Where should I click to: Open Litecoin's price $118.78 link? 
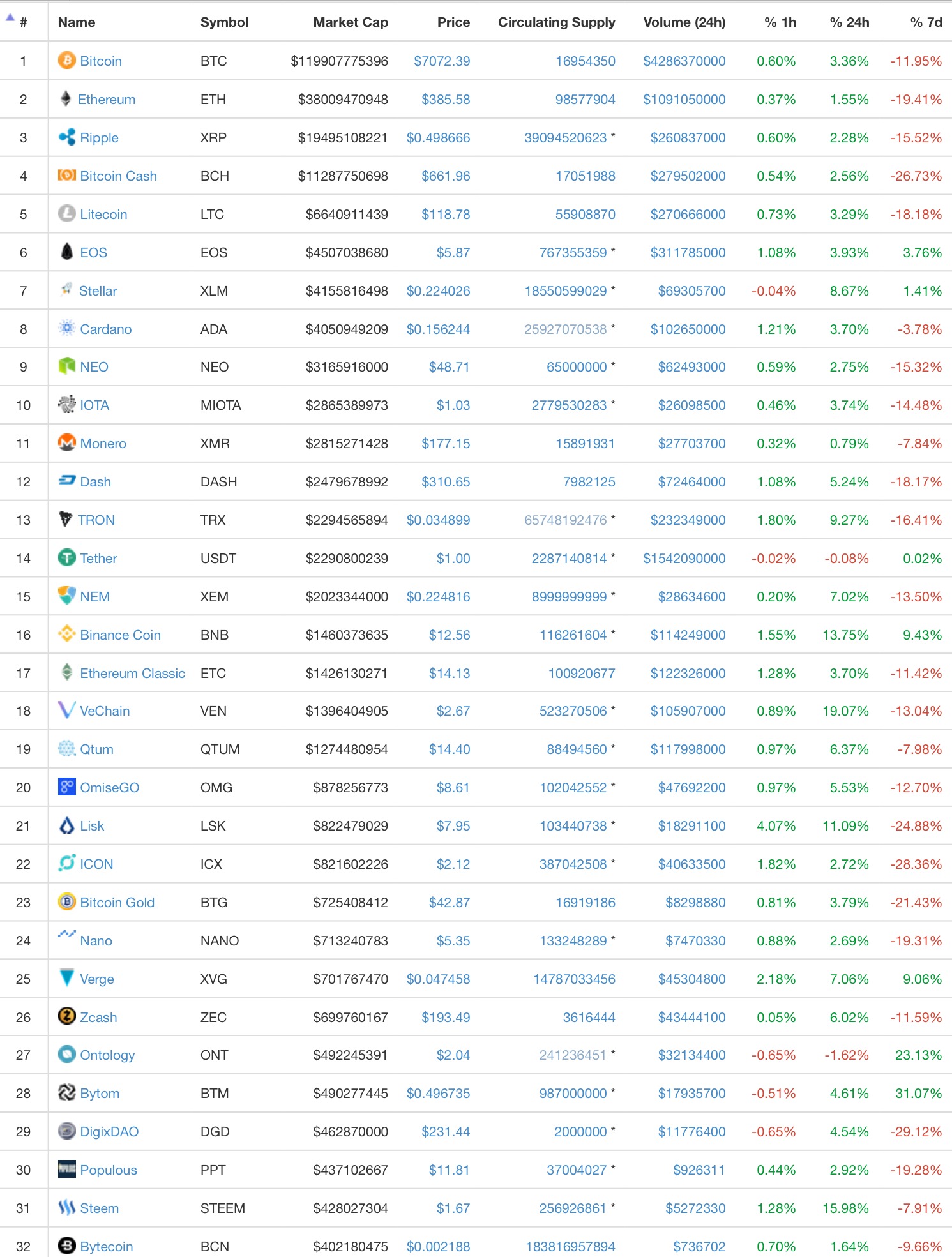click(x=445, y=215)
